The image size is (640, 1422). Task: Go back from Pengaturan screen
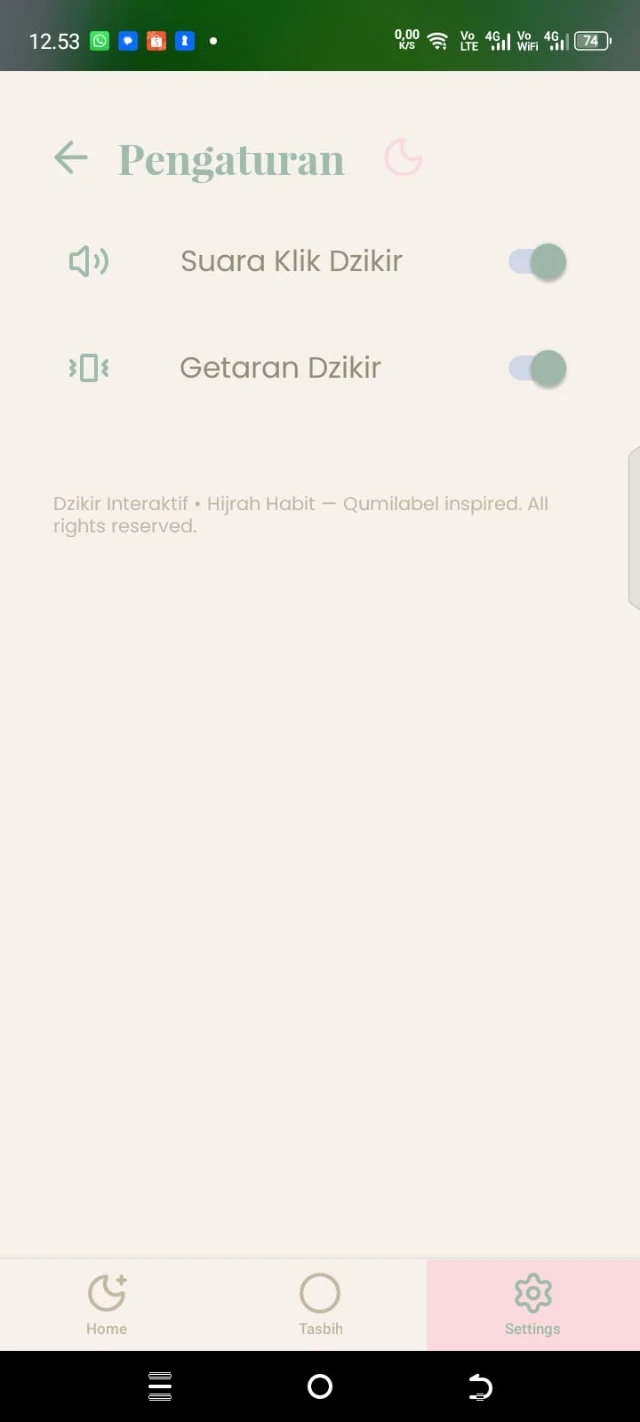coord(71,158)
